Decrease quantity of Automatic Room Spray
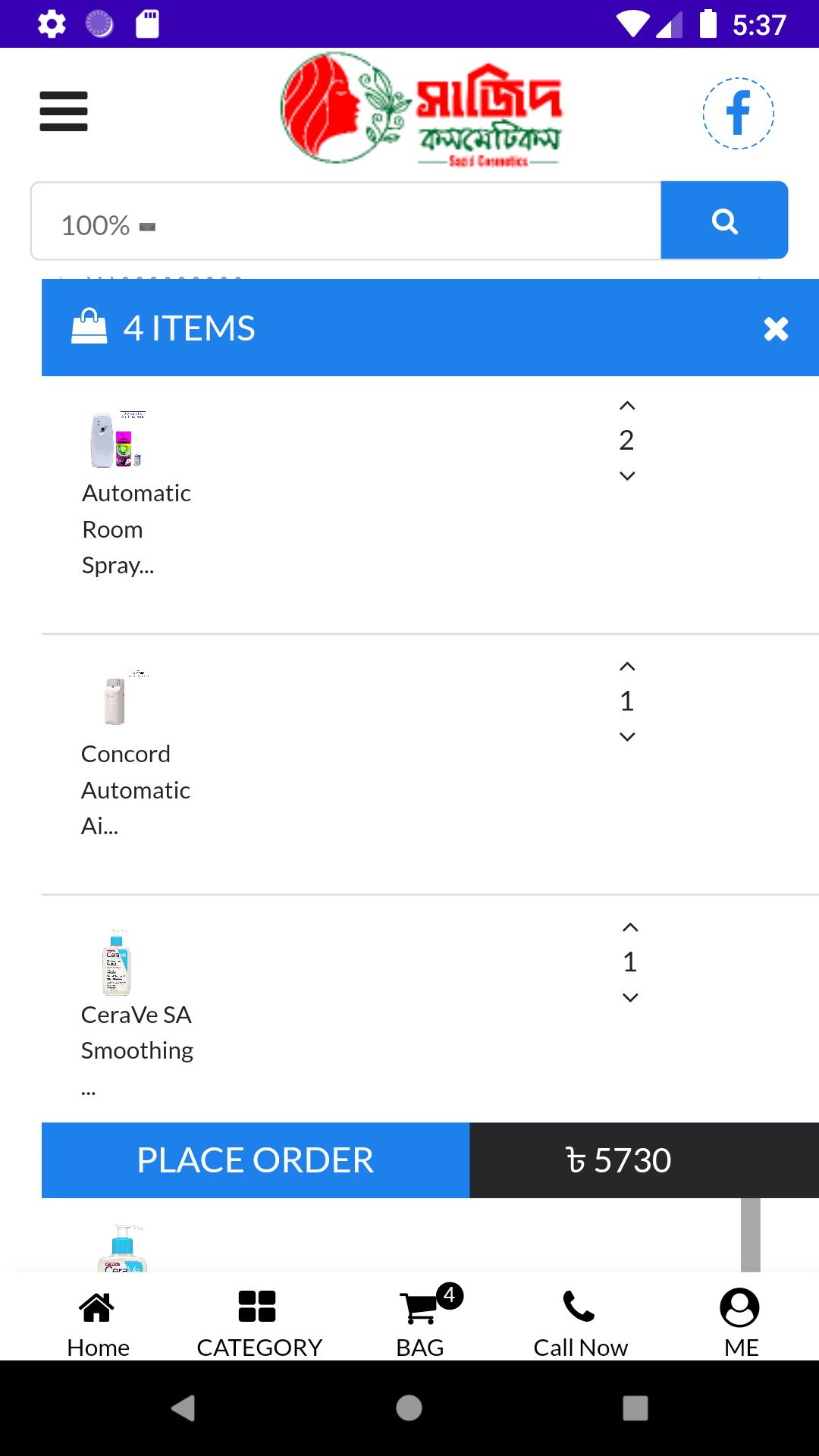819x1456 pixels. [x=627, y=476]
